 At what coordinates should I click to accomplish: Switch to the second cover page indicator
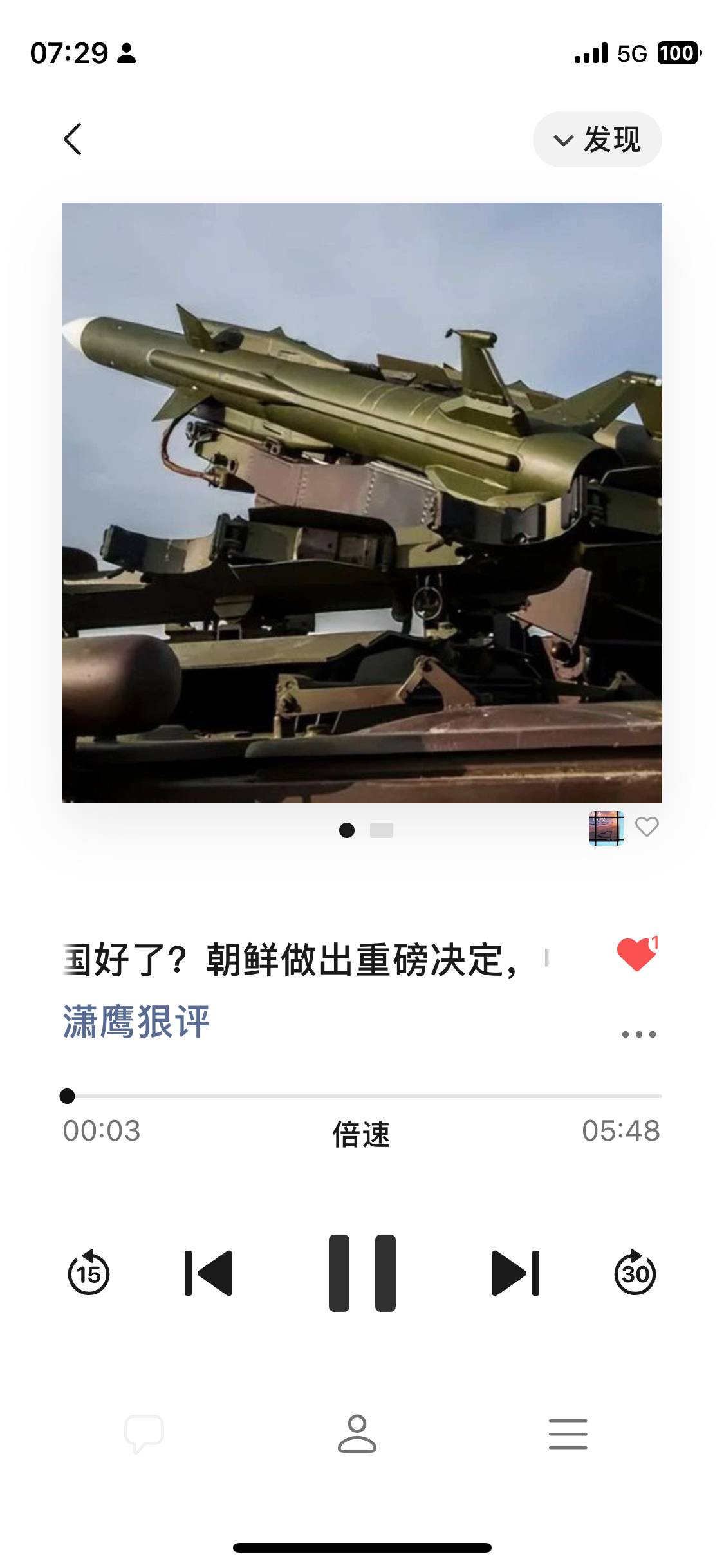click(x=382, y=830)
